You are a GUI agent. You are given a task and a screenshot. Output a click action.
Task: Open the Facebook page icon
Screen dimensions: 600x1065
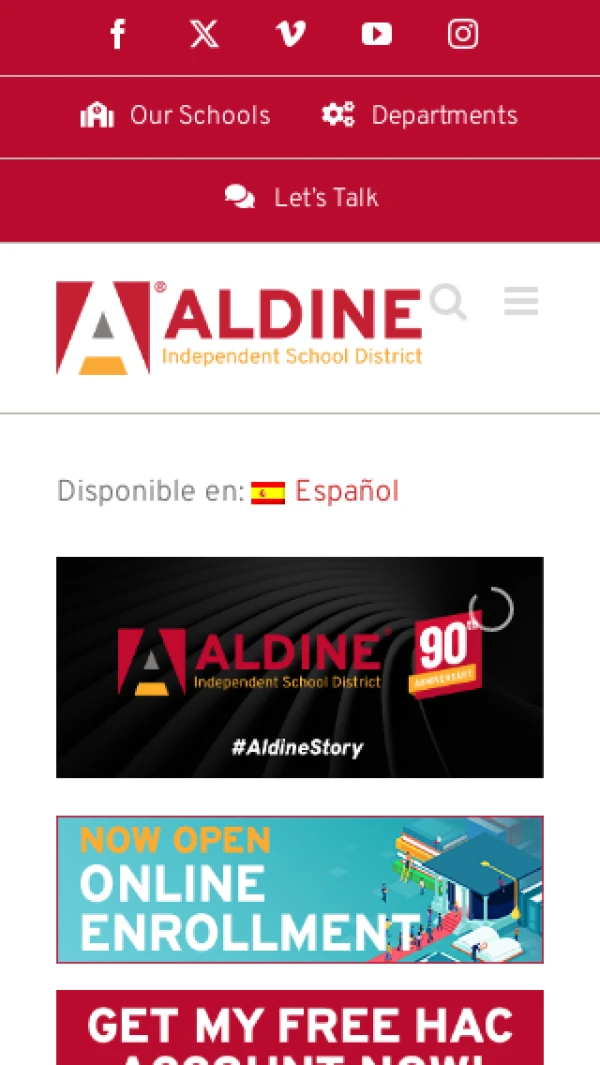pos(118,35)
